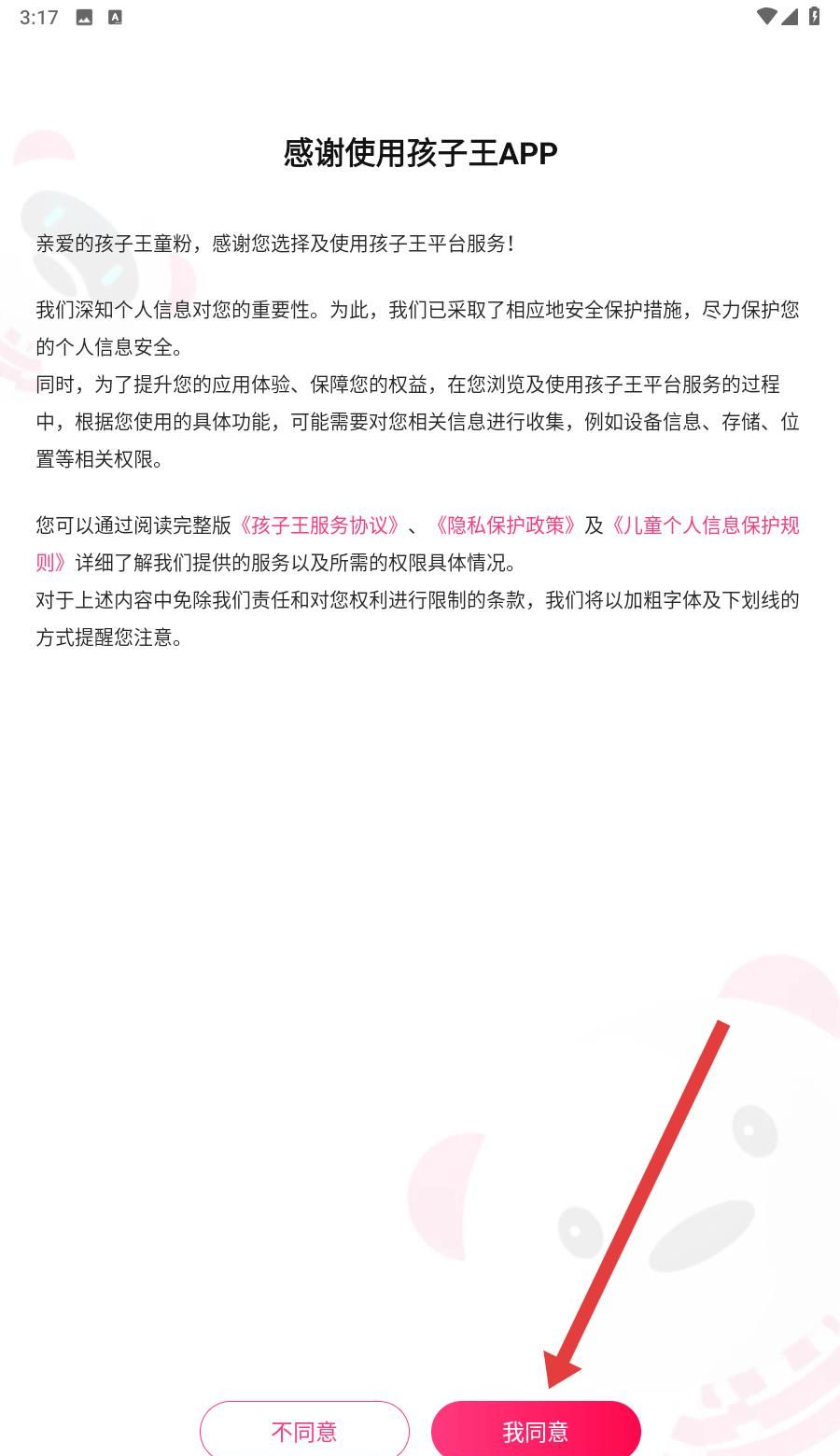Decline with the 不同意 button
The width and height of the screenshot is (840, 1456).
pos(304,1430)
